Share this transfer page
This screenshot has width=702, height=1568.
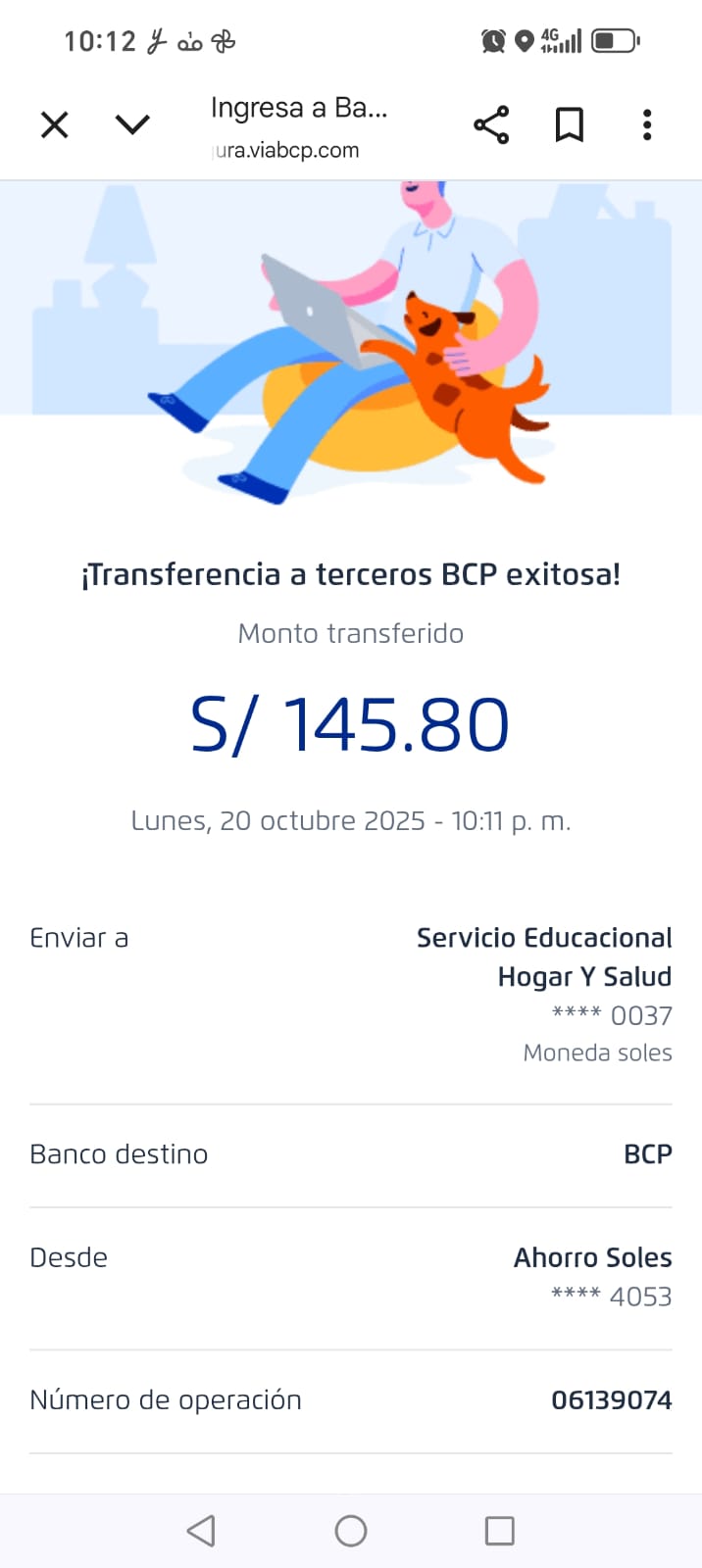pyautogui.click(x=491, y=125)
